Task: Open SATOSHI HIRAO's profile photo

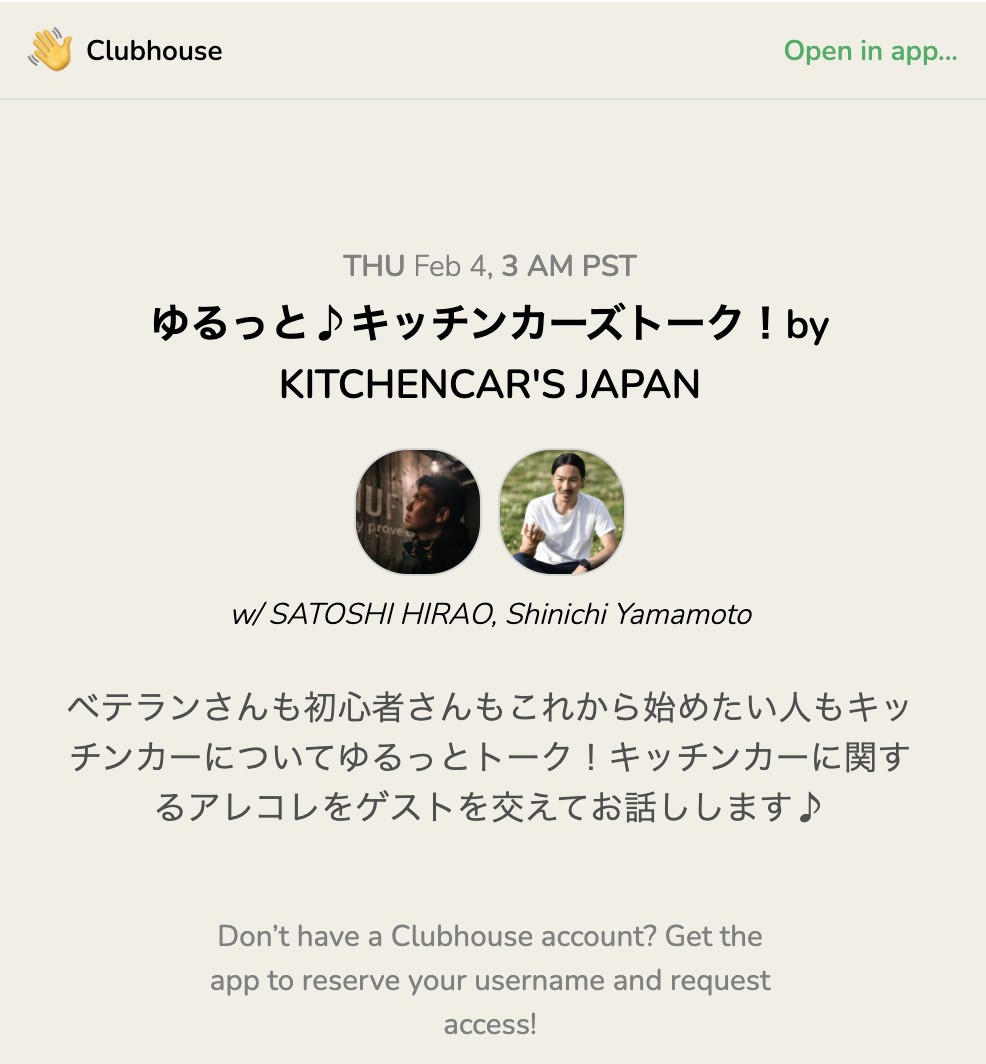Action: pos(418,512)
